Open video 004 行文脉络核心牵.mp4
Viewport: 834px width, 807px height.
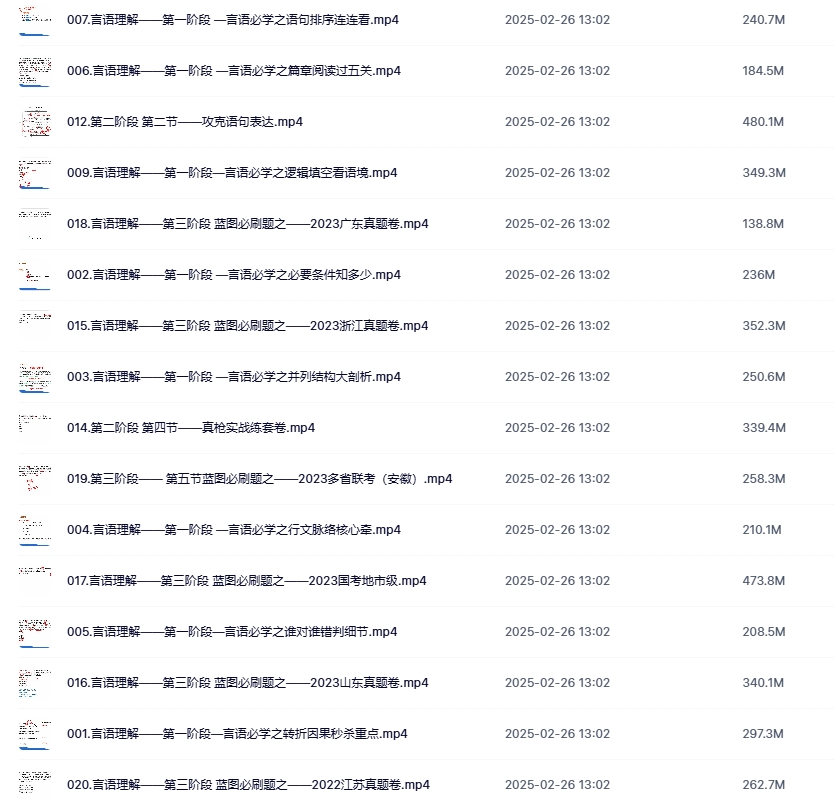(233, 530)
